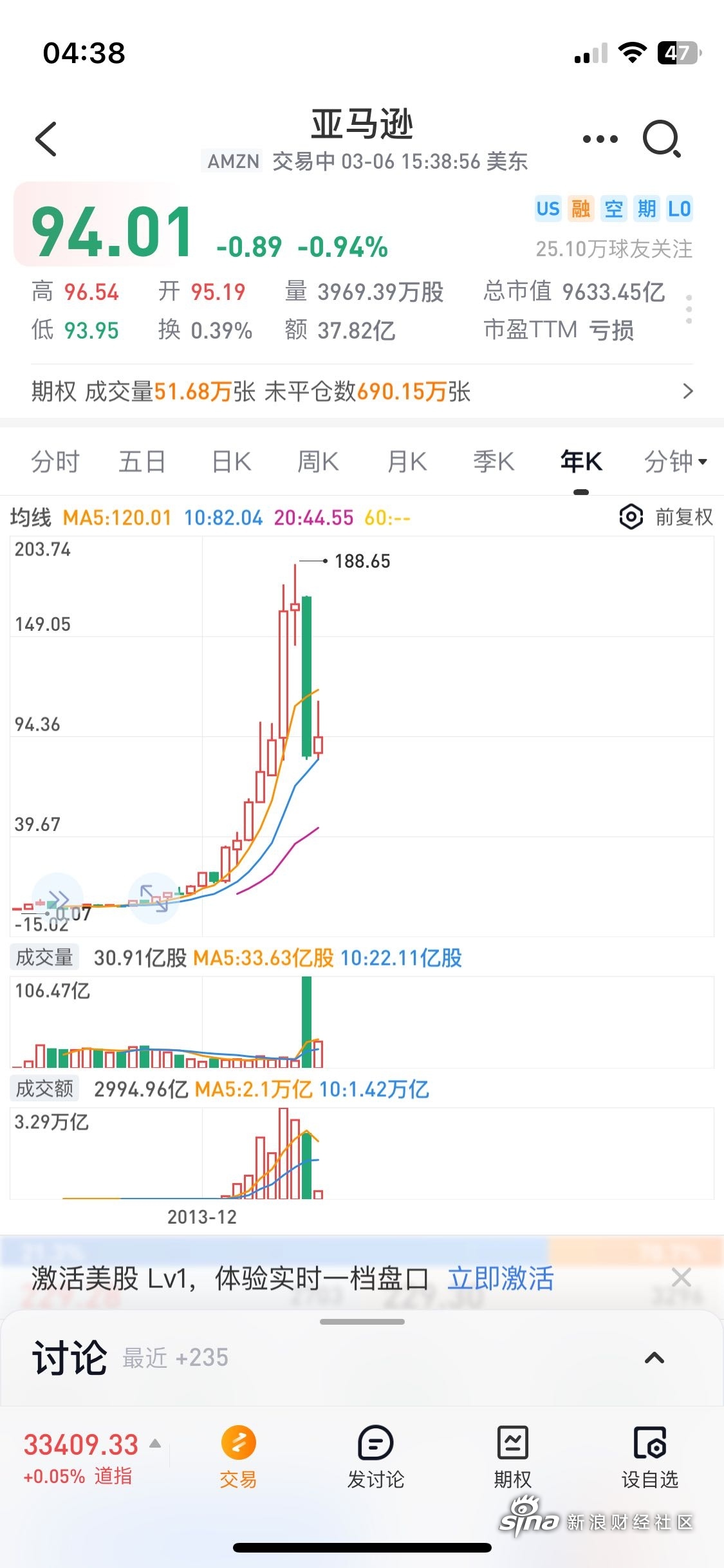The image size is (724, 1568).
Task: Switch to the 五日 chart tab
Action: point(142,462)
